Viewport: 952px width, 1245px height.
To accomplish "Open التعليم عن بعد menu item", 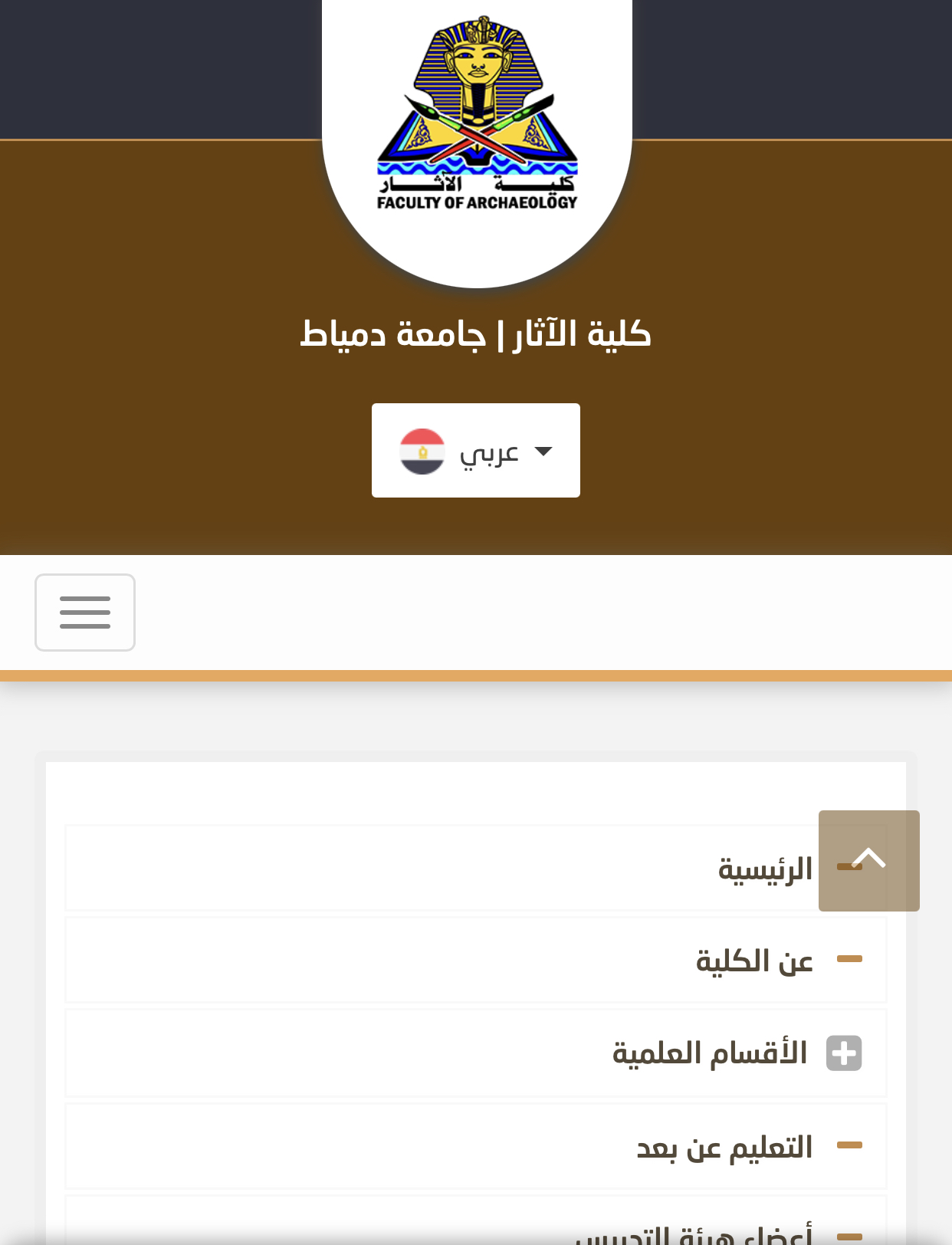I will [724, 1147].
